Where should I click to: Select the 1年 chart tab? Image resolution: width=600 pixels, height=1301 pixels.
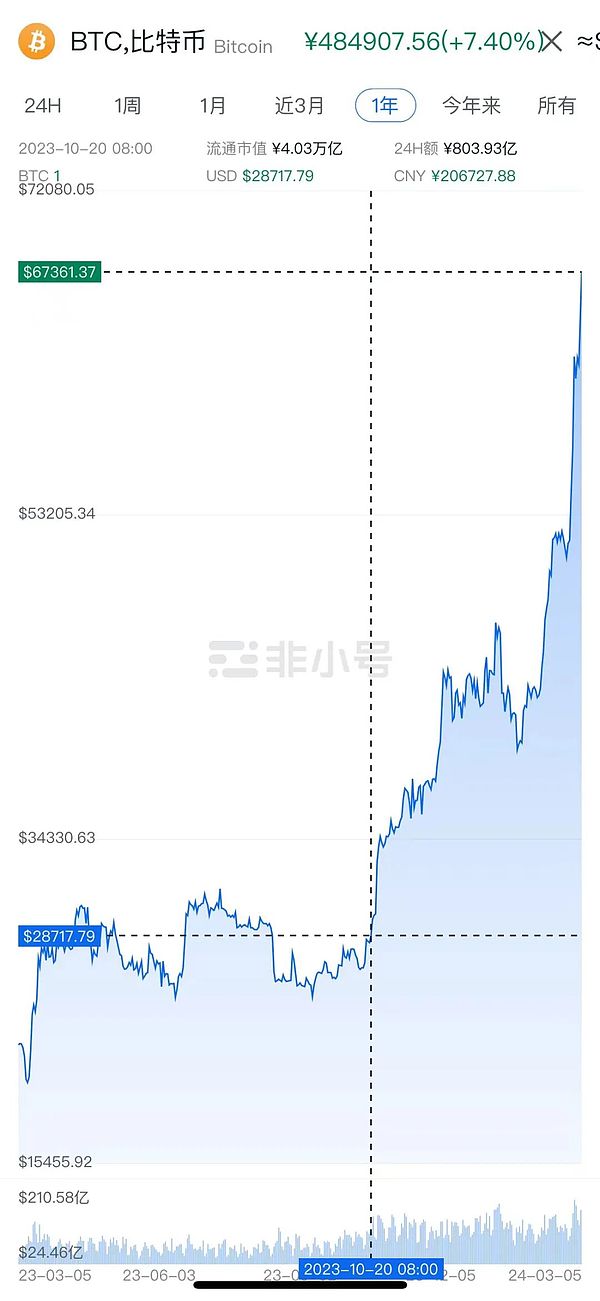(385, 105)
